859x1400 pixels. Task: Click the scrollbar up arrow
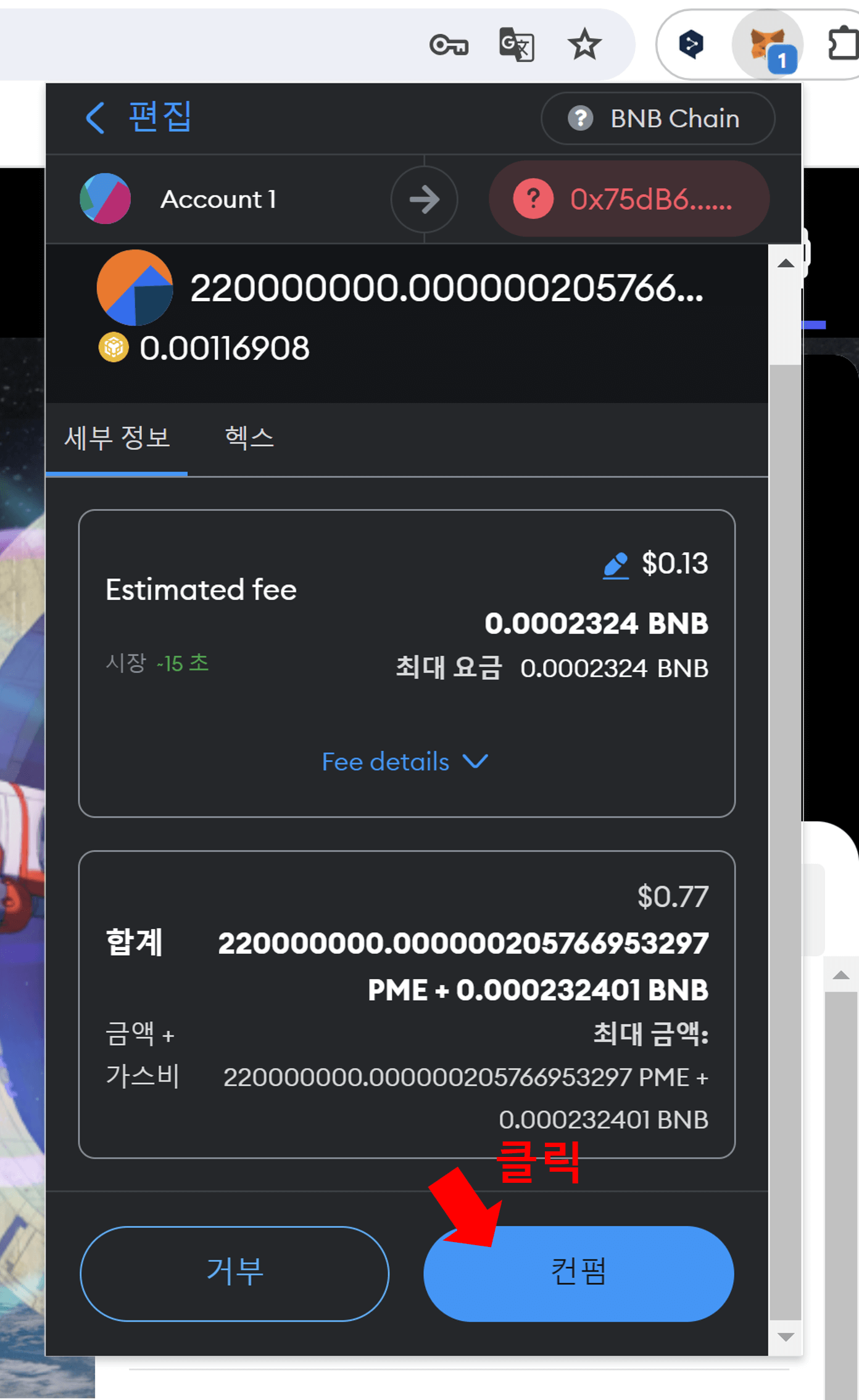point(785,263)
